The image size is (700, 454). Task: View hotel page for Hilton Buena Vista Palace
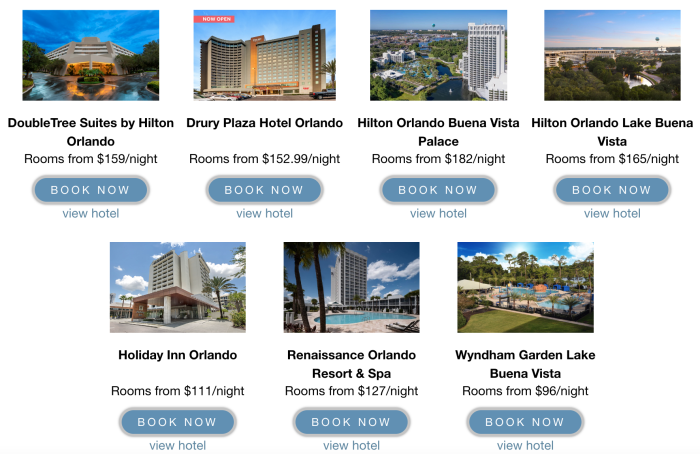(438, 213)
